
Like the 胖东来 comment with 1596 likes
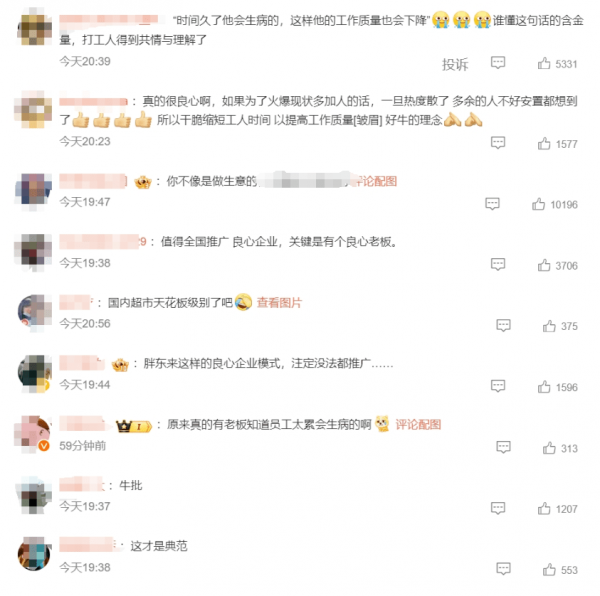click(545, 387)
